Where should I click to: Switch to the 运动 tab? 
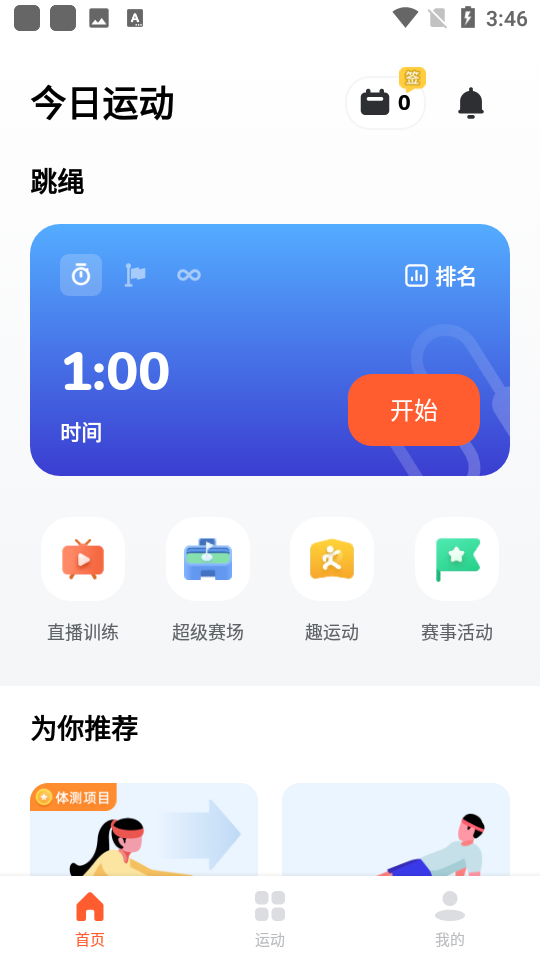(x=270, y=919)
